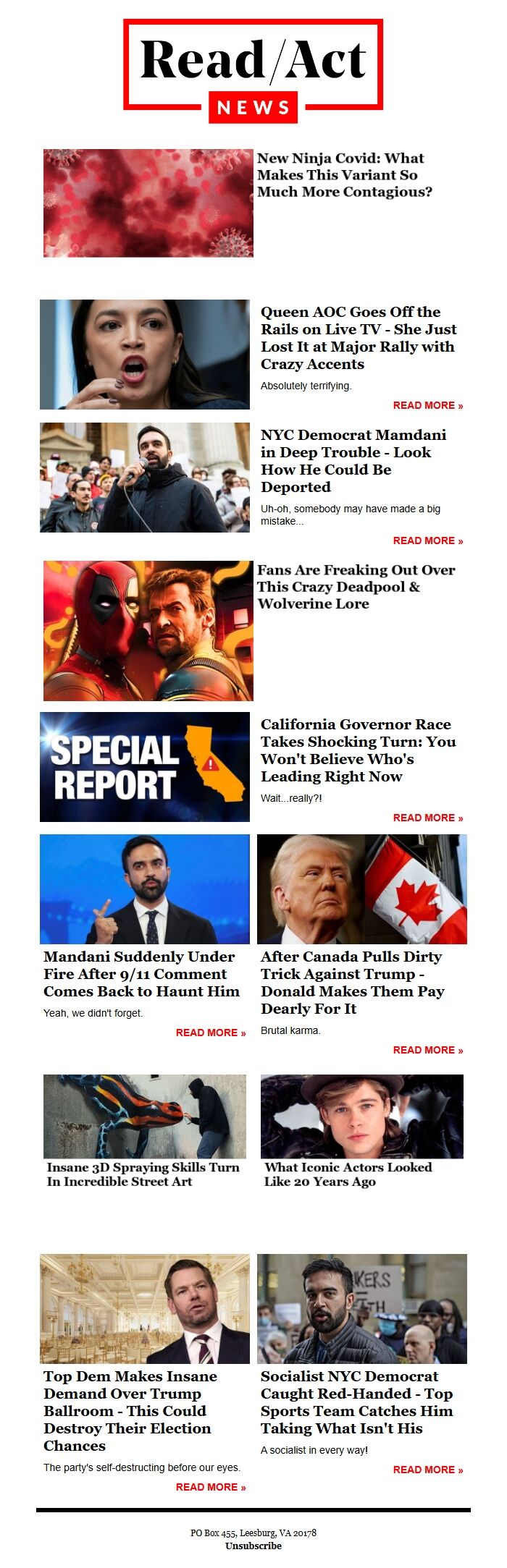507x1568 pixels.
Task: Open the Top Dem ballroom demand image
Action: pyautogui.click(x=145, y=1309)
